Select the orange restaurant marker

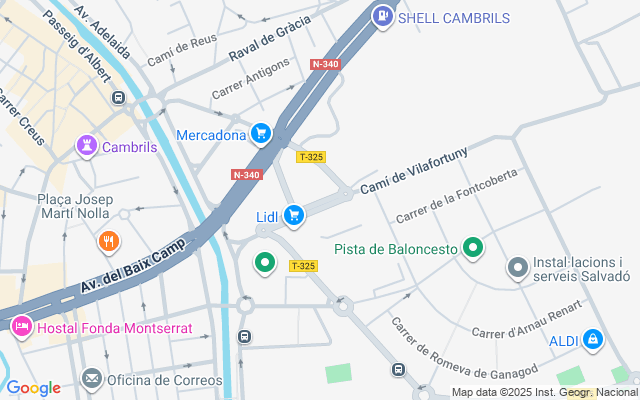coord(109,241)
